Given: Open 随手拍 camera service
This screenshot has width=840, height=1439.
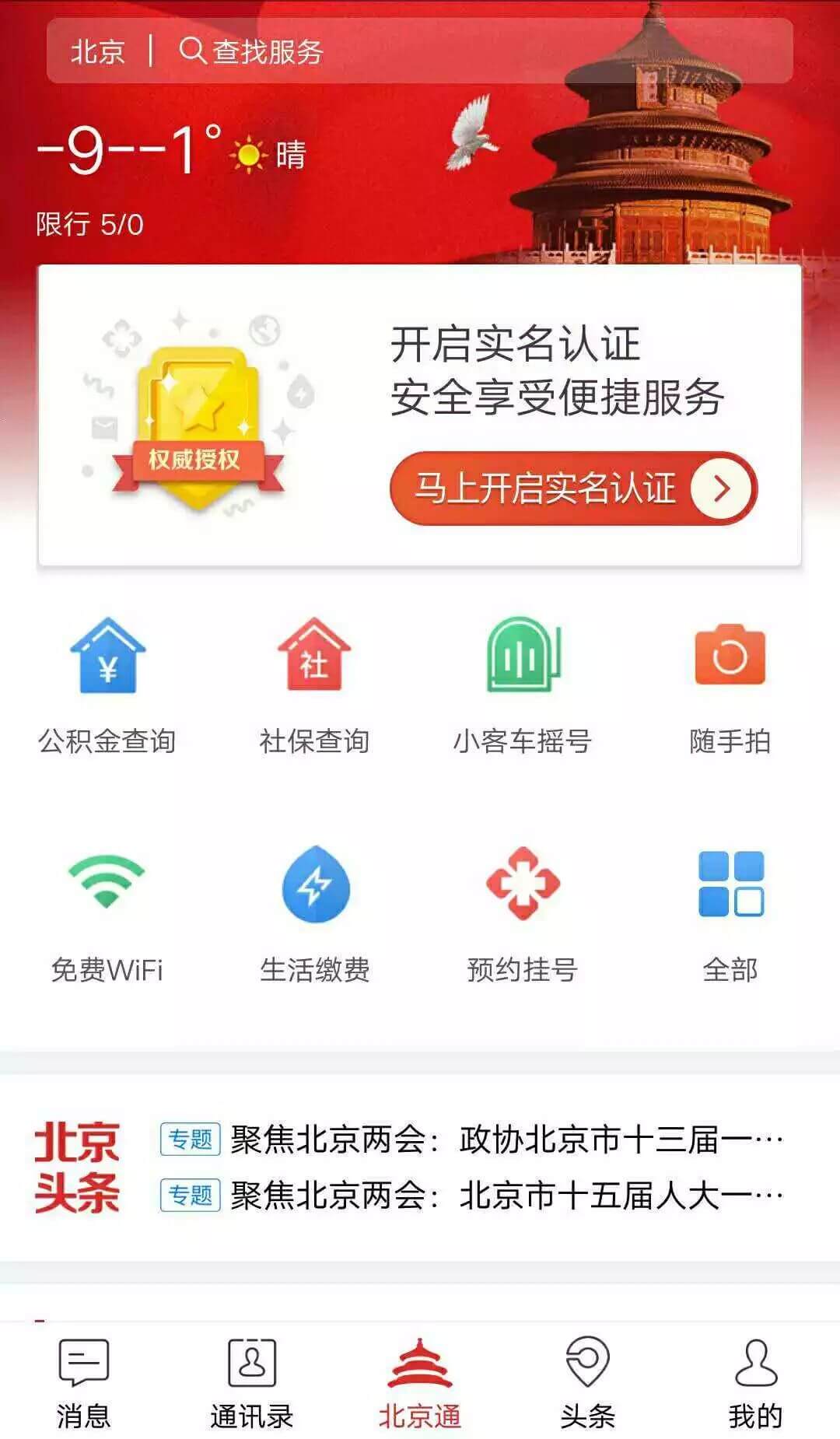Looking at the screenshot, I should 730,684.
